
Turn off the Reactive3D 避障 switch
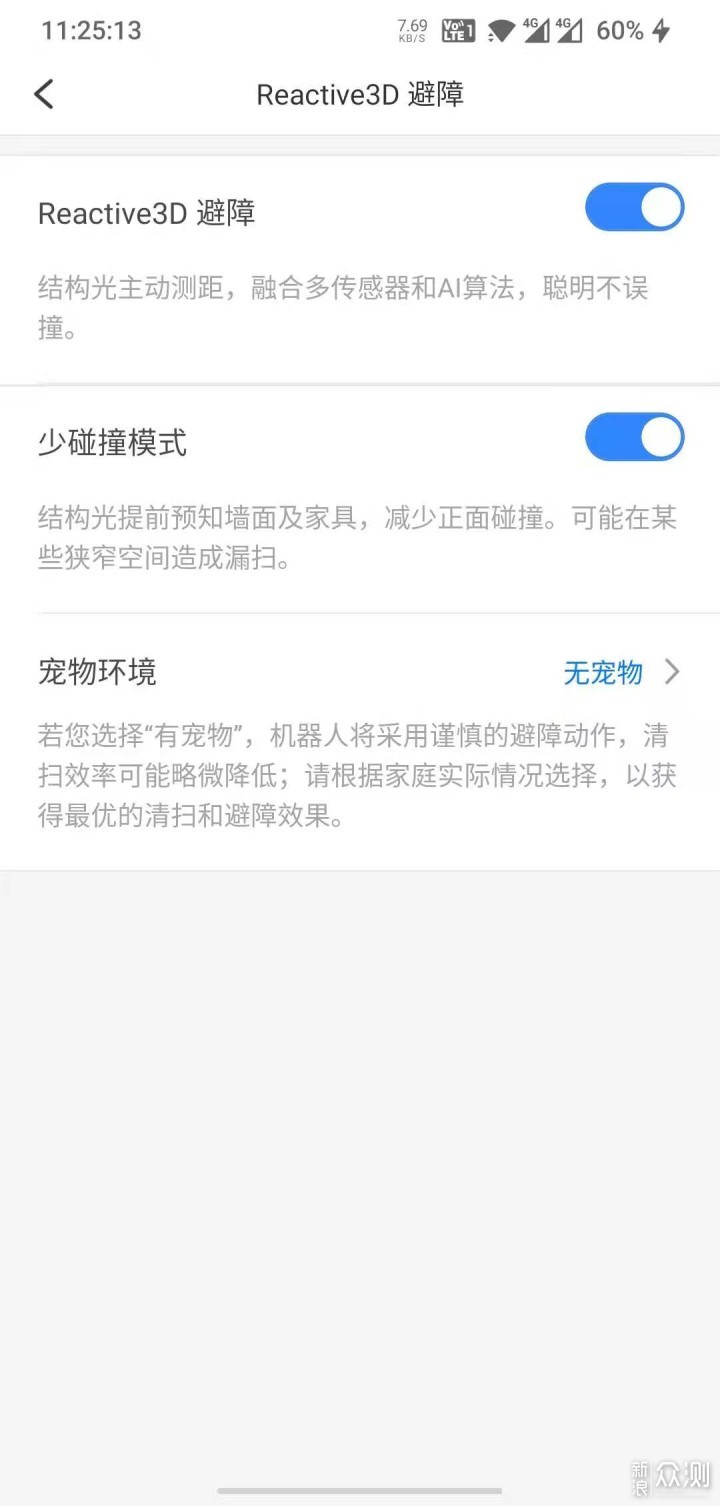click(x=634, y=207)
